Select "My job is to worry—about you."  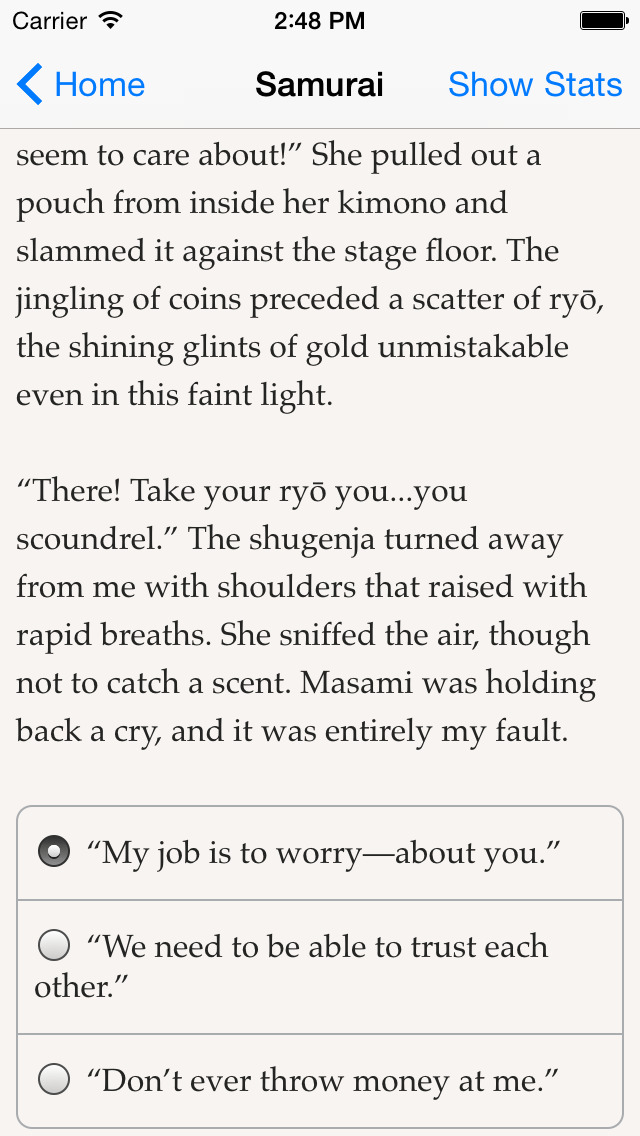320,853
